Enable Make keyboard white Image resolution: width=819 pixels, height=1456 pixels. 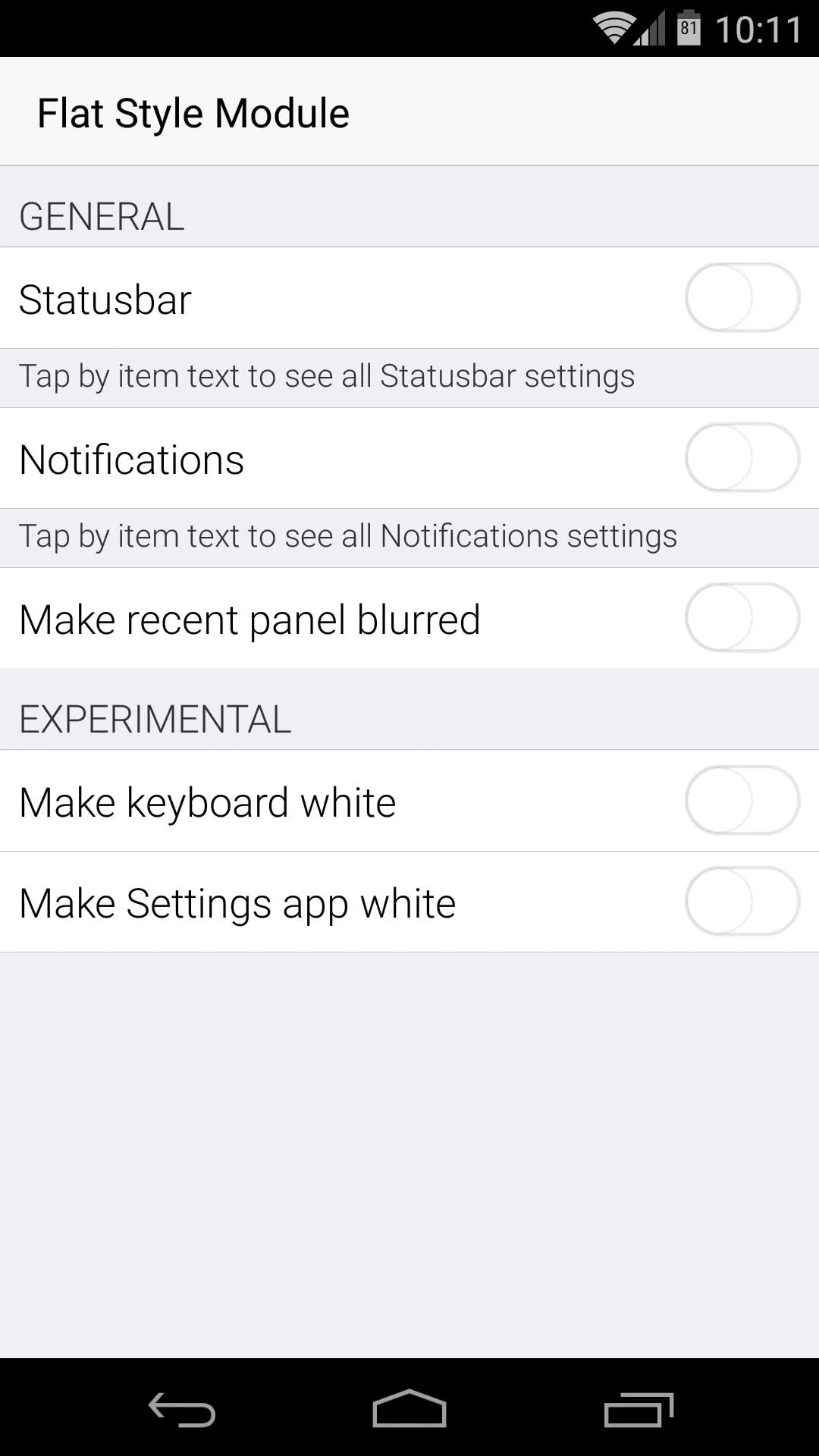pyautogui.click(x=742, y=801)
